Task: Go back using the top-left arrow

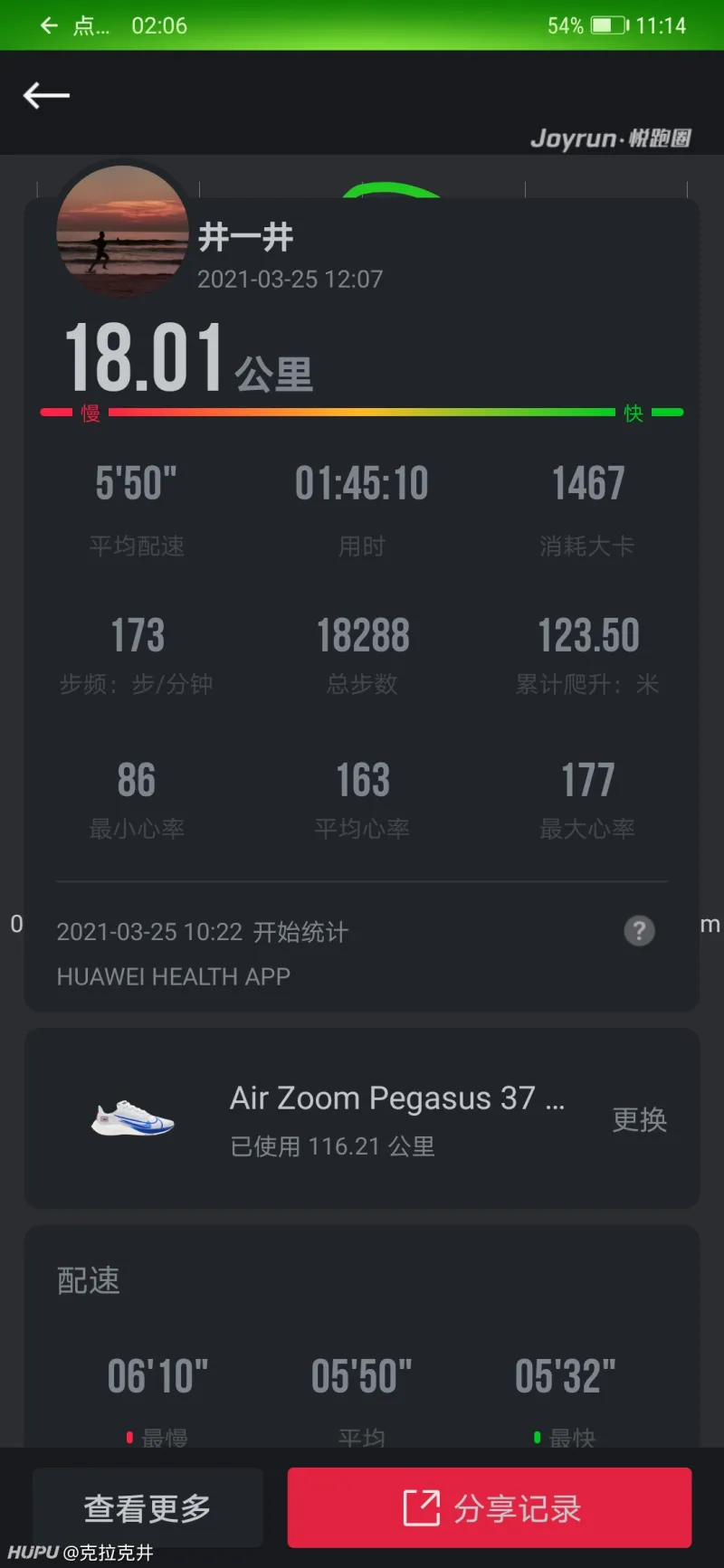Action: pyautogui.click(x=46, y=95)
